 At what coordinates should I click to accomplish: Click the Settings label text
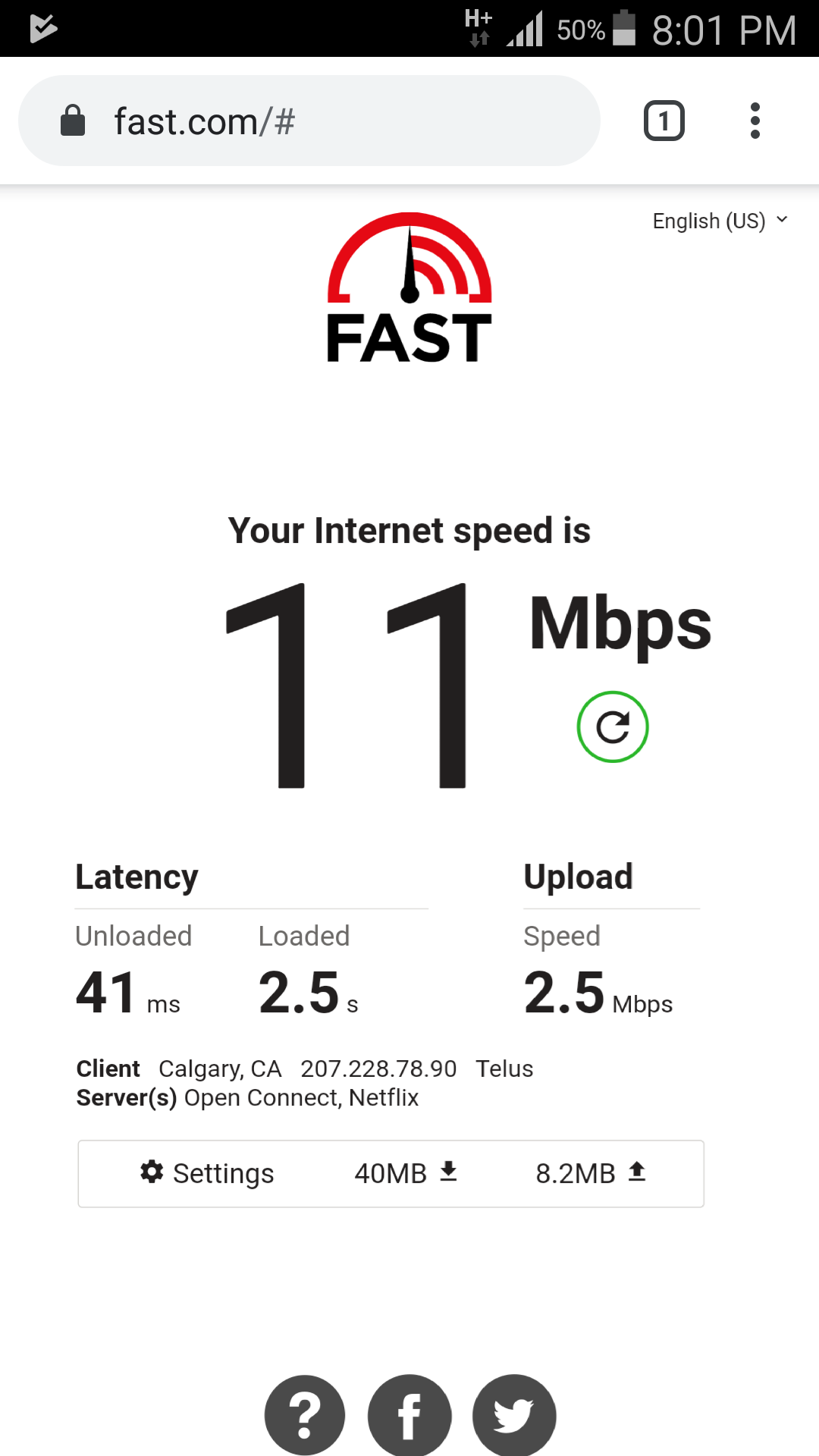tap(224, 1173)
